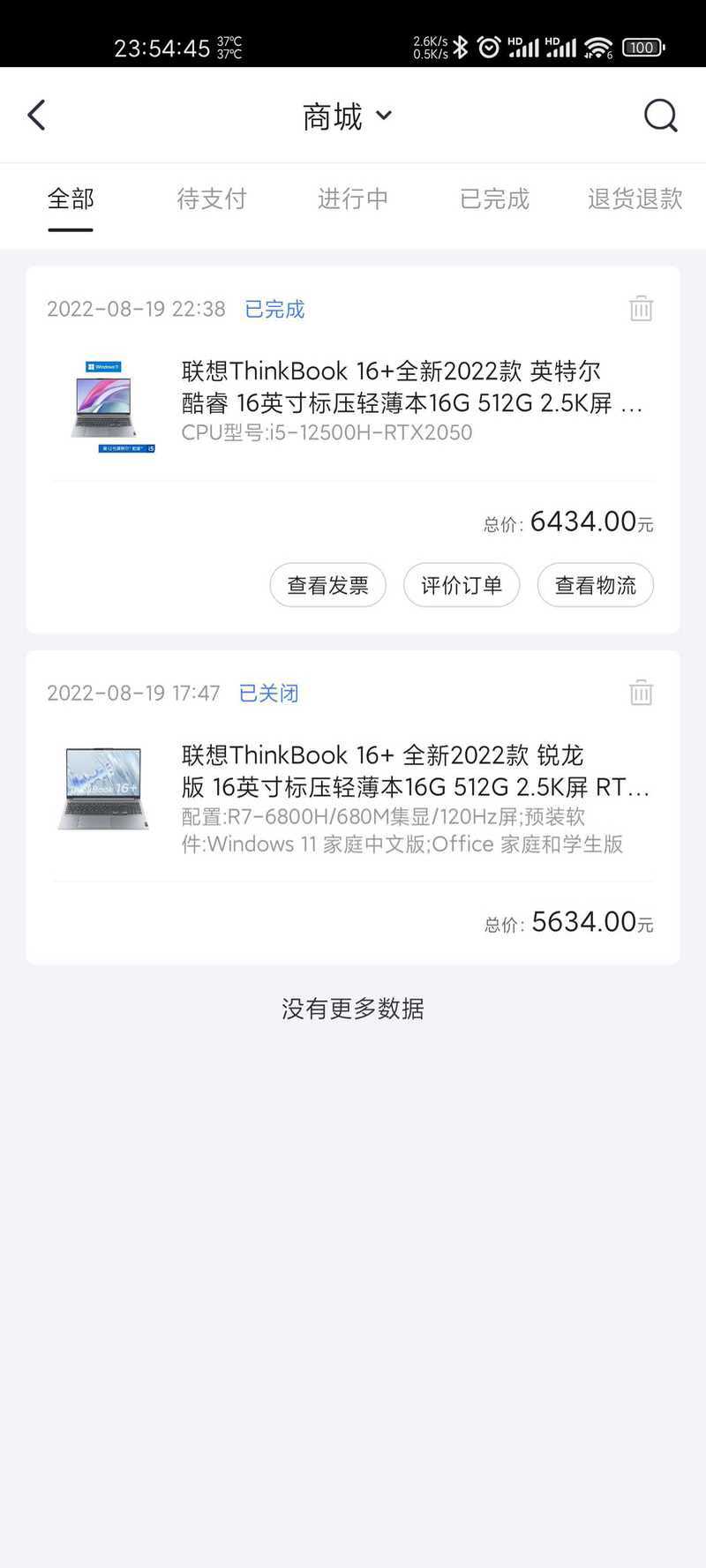Screen dimensions: 706x1568
Task: Go back using the top-left arrow
Action: click(x=36, y=116)
